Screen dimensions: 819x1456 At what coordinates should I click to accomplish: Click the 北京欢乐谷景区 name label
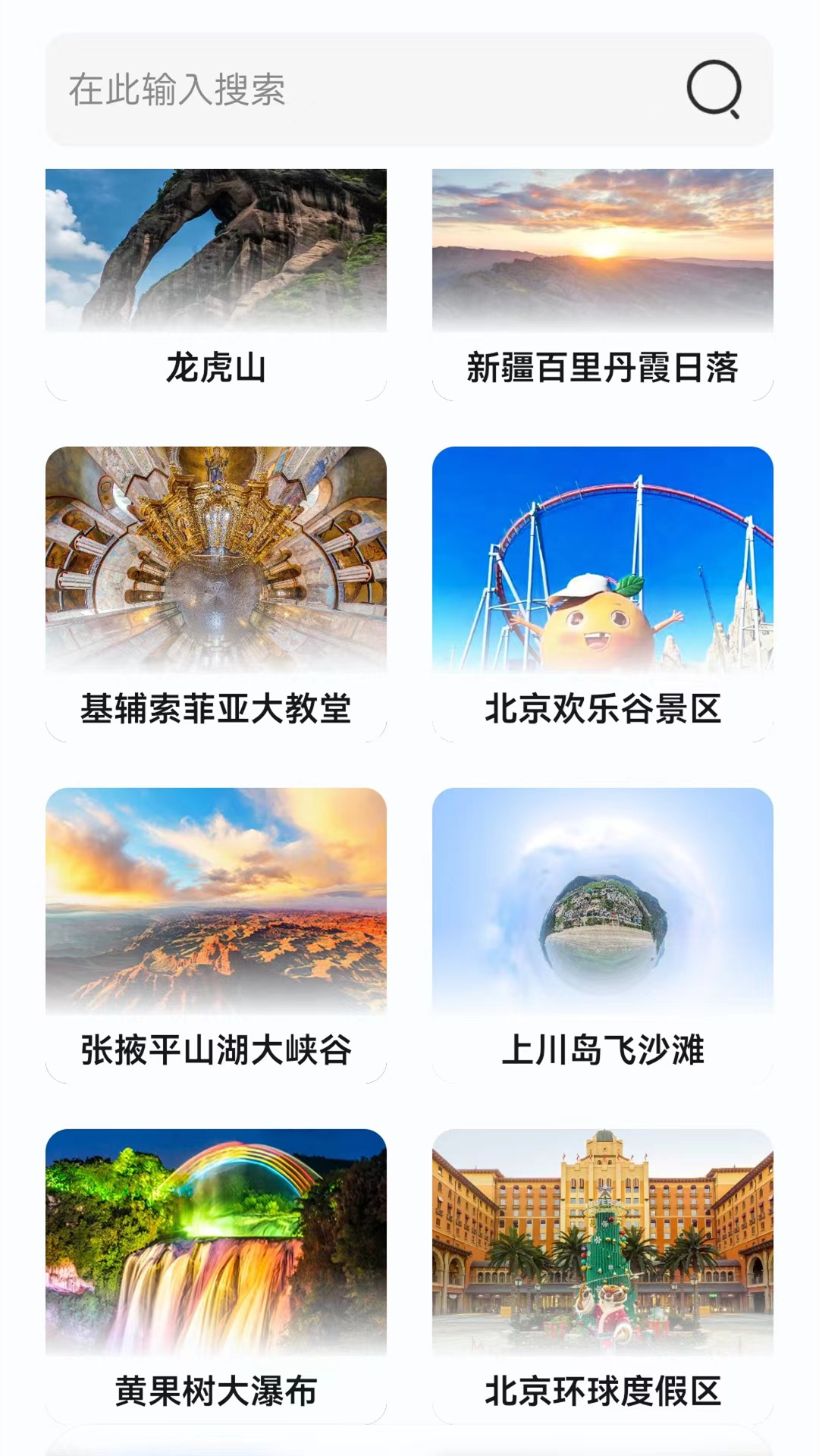pyautogui.click(x=604, y=708)
